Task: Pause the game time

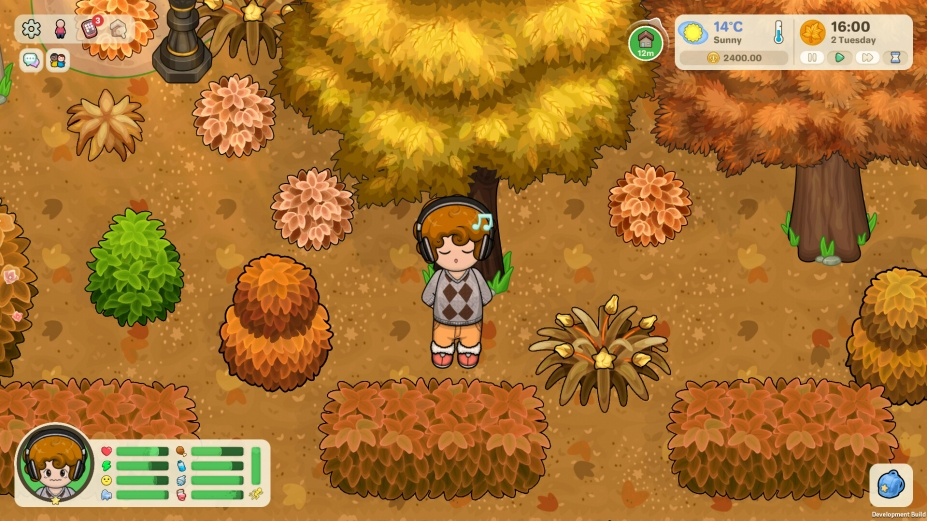Action: pyautogui.click(x=813, y=58)
